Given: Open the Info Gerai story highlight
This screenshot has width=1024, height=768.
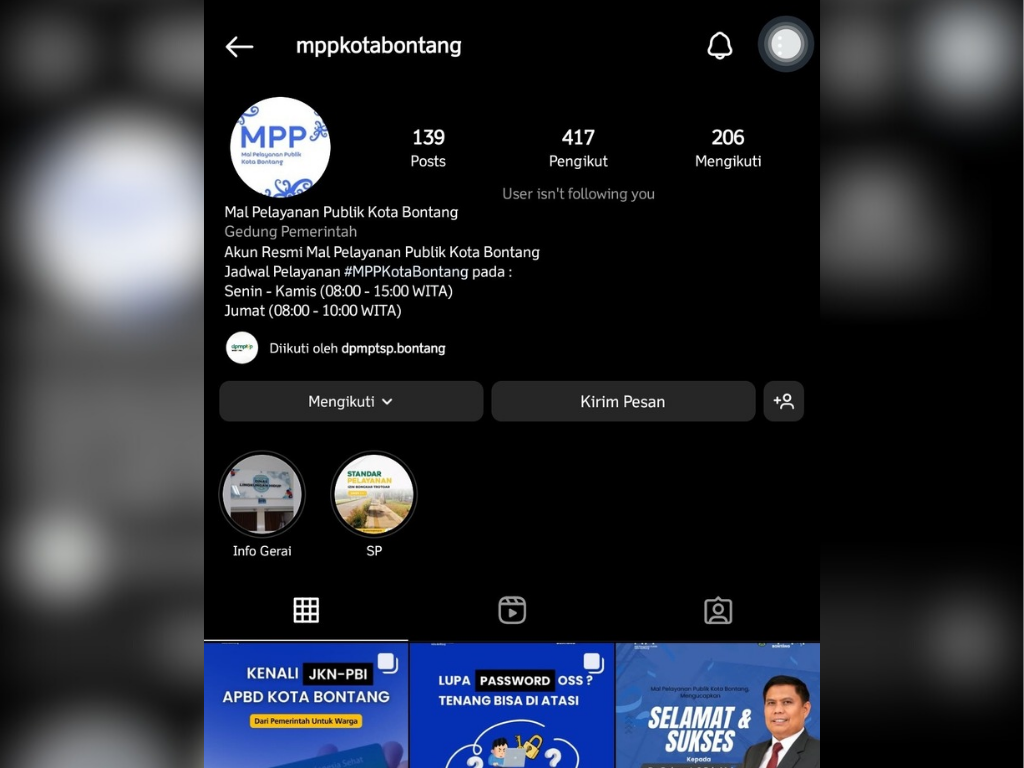Looking at the screenshot, I should coord(262,495).
